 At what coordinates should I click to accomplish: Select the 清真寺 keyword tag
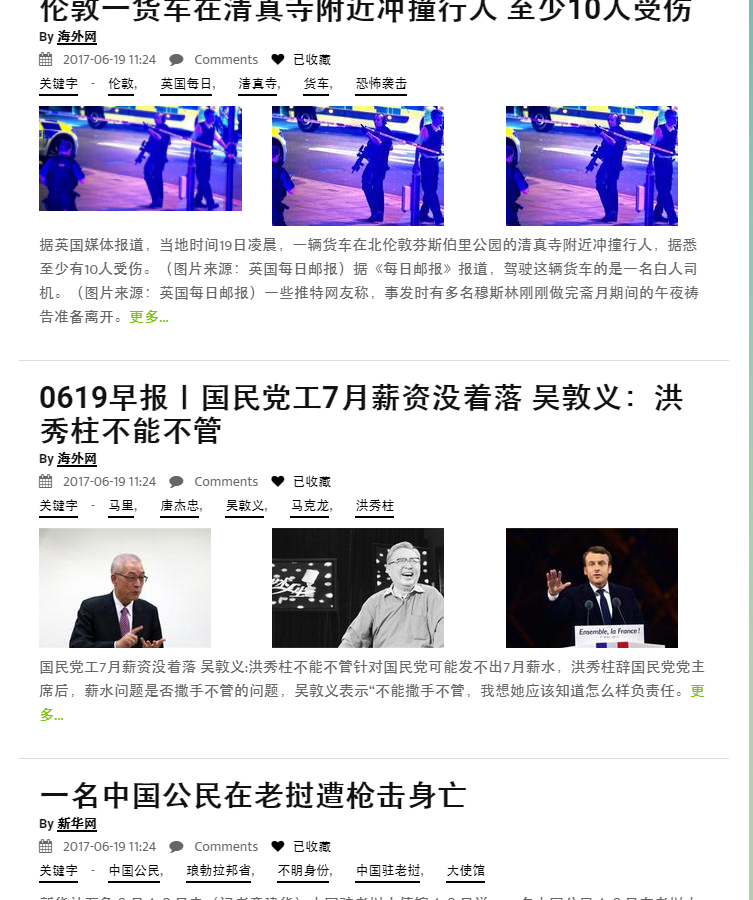[257, 84]
